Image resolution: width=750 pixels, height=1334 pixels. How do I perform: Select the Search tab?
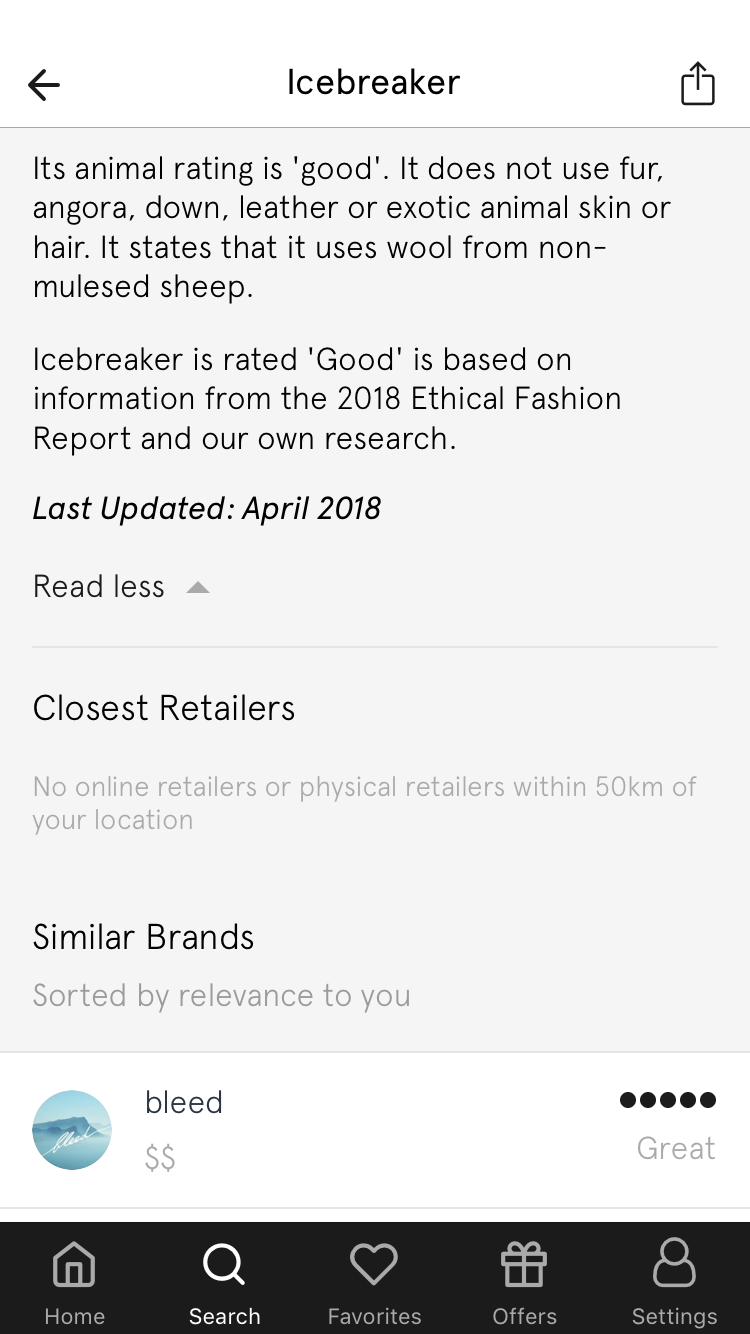pyautogui.click(x=224, y=1283)
